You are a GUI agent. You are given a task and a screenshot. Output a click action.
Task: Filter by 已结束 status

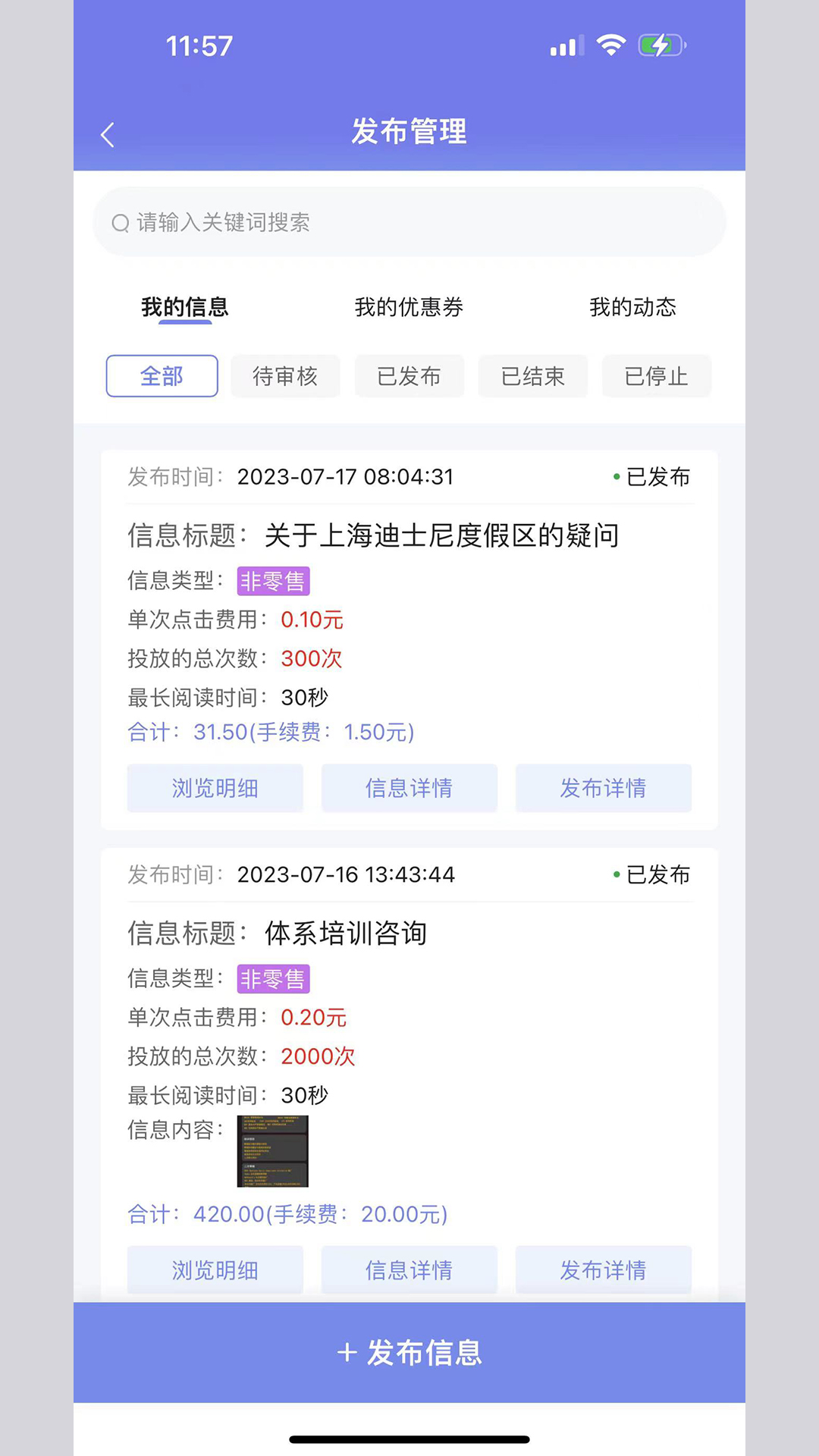532,376
